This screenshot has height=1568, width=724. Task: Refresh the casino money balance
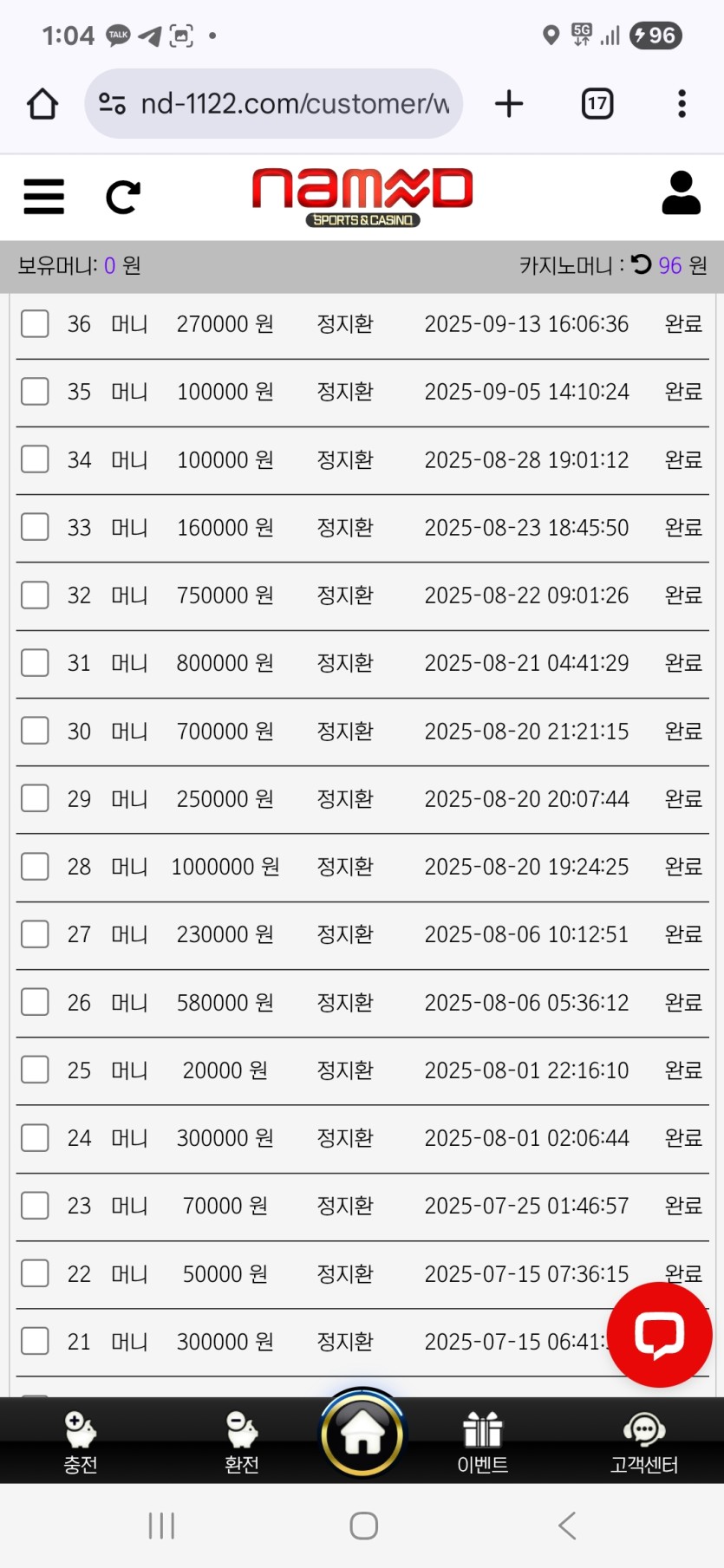[x=642, y=264]
